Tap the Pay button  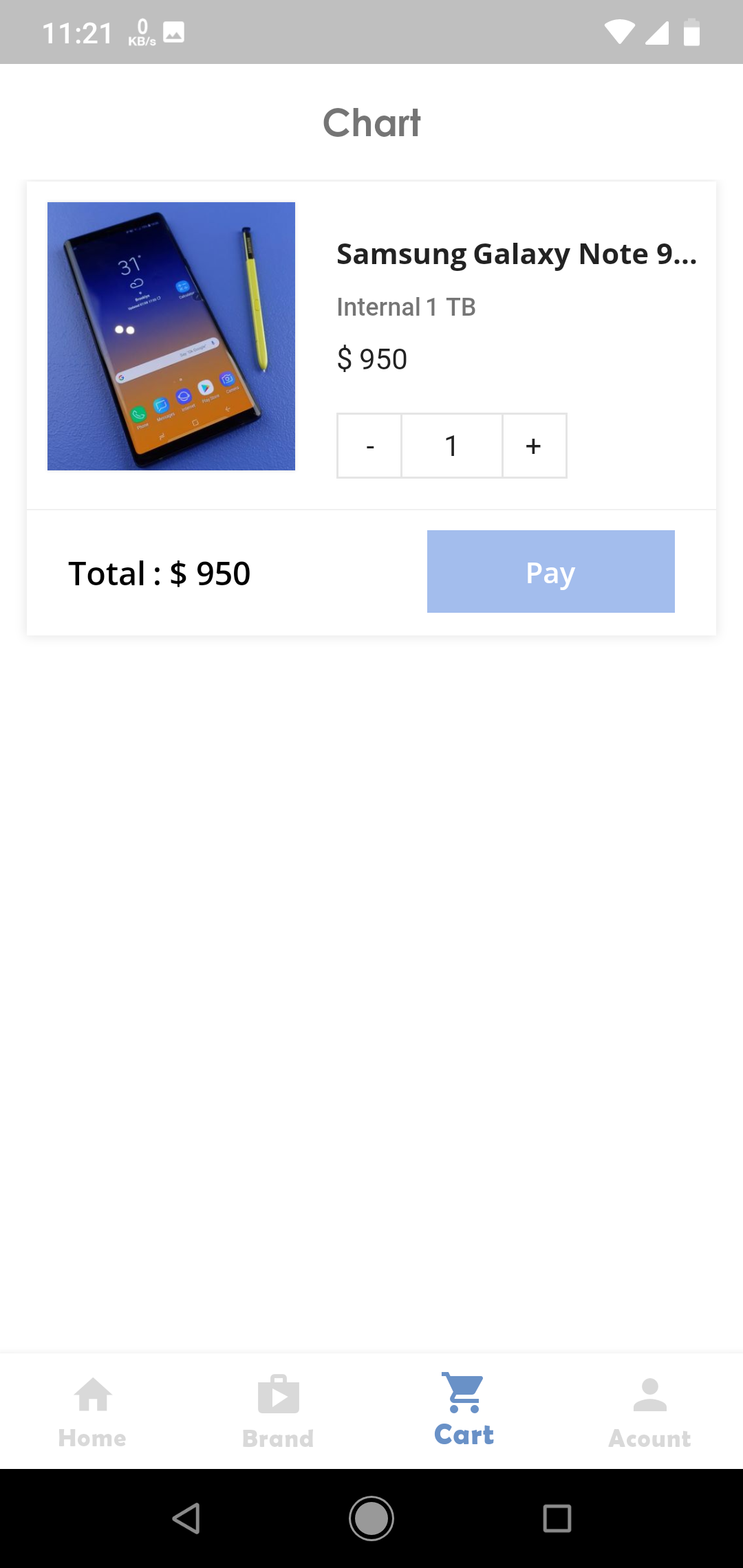(x=550, y=571)
